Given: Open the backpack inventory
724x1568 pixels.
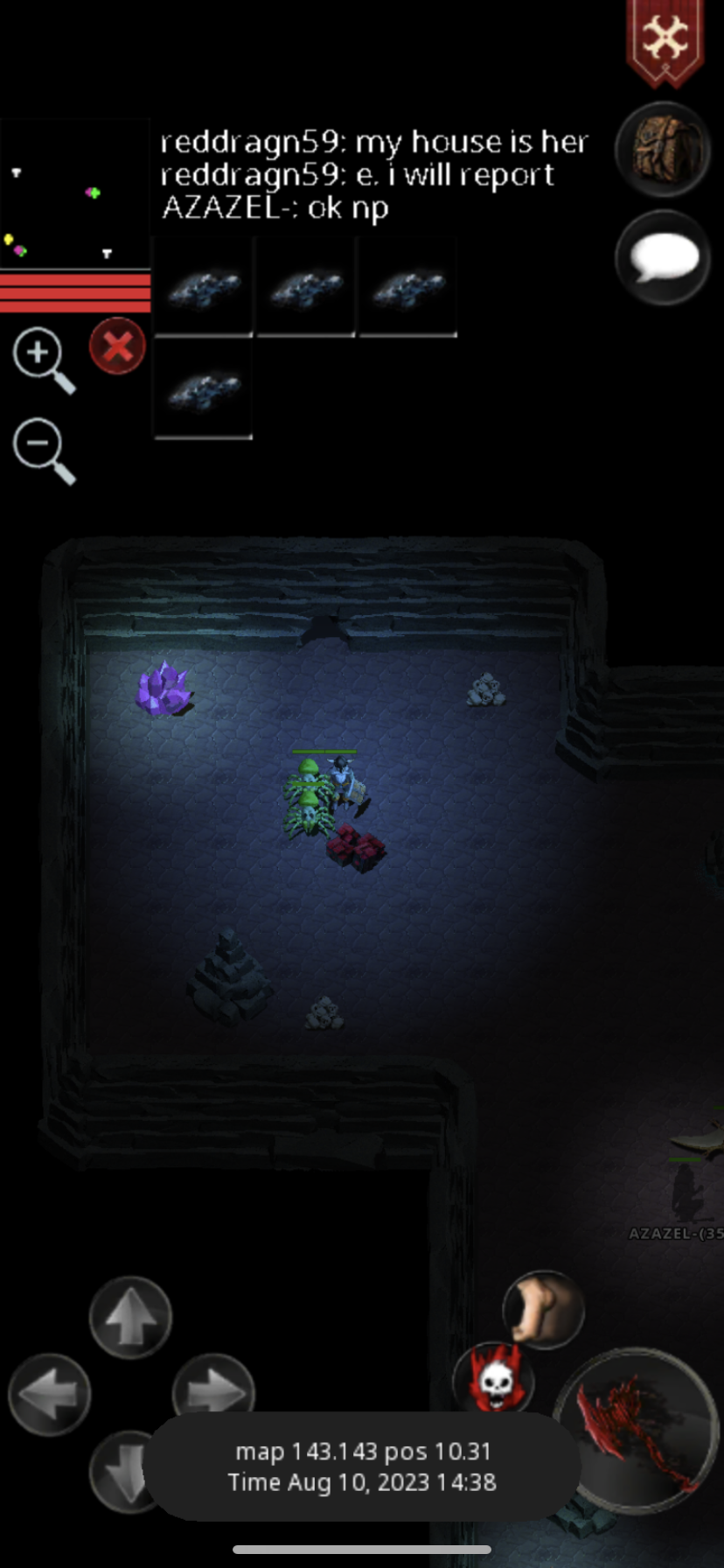Looking at the screenshot, I should (663, 150).
